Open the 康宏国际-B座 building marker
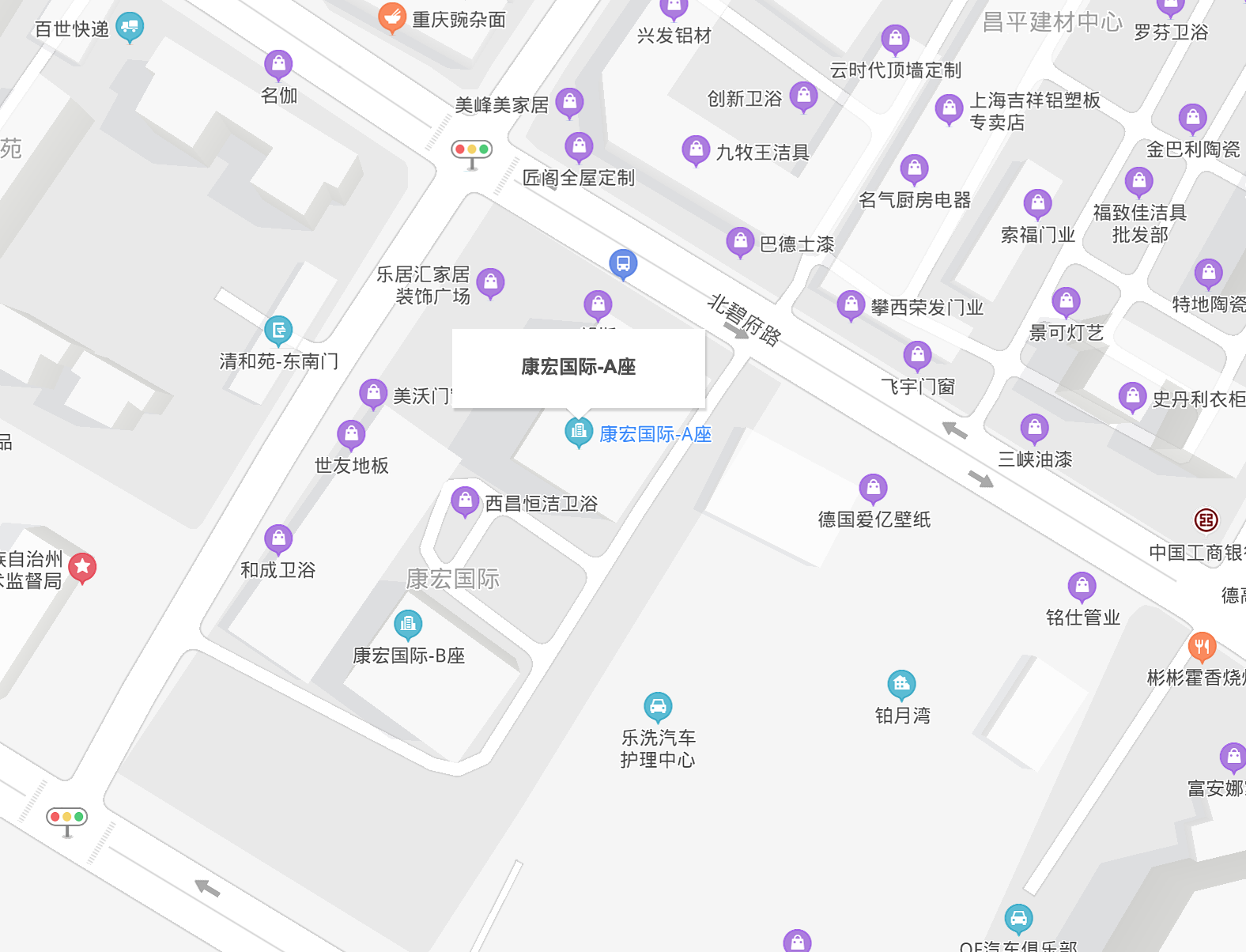Viewport: 1246px width, 952px height. [408, 624]
